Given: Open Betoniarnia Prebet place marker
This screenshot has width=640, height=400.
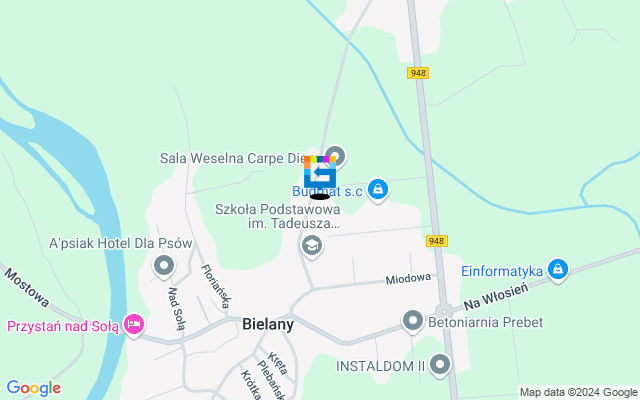Looking at the screenshot, I should click(x=412, y=321).
